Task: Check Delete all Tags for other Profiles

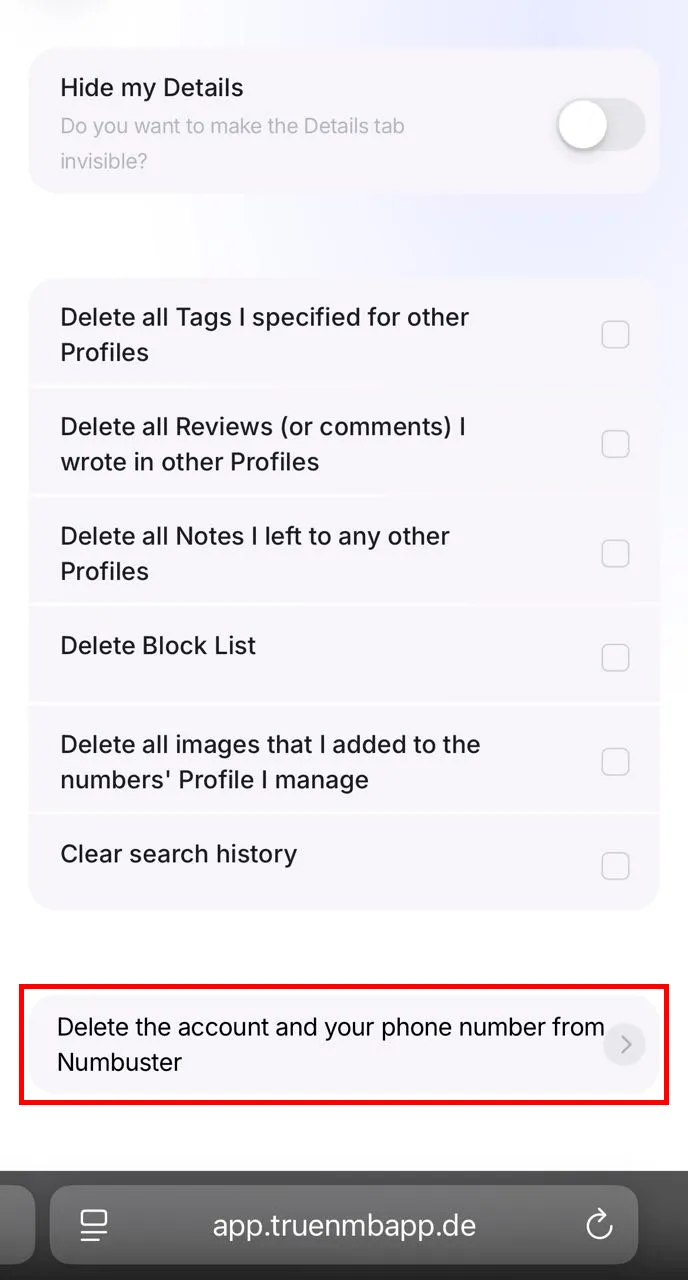Action: tap(615, 334)
